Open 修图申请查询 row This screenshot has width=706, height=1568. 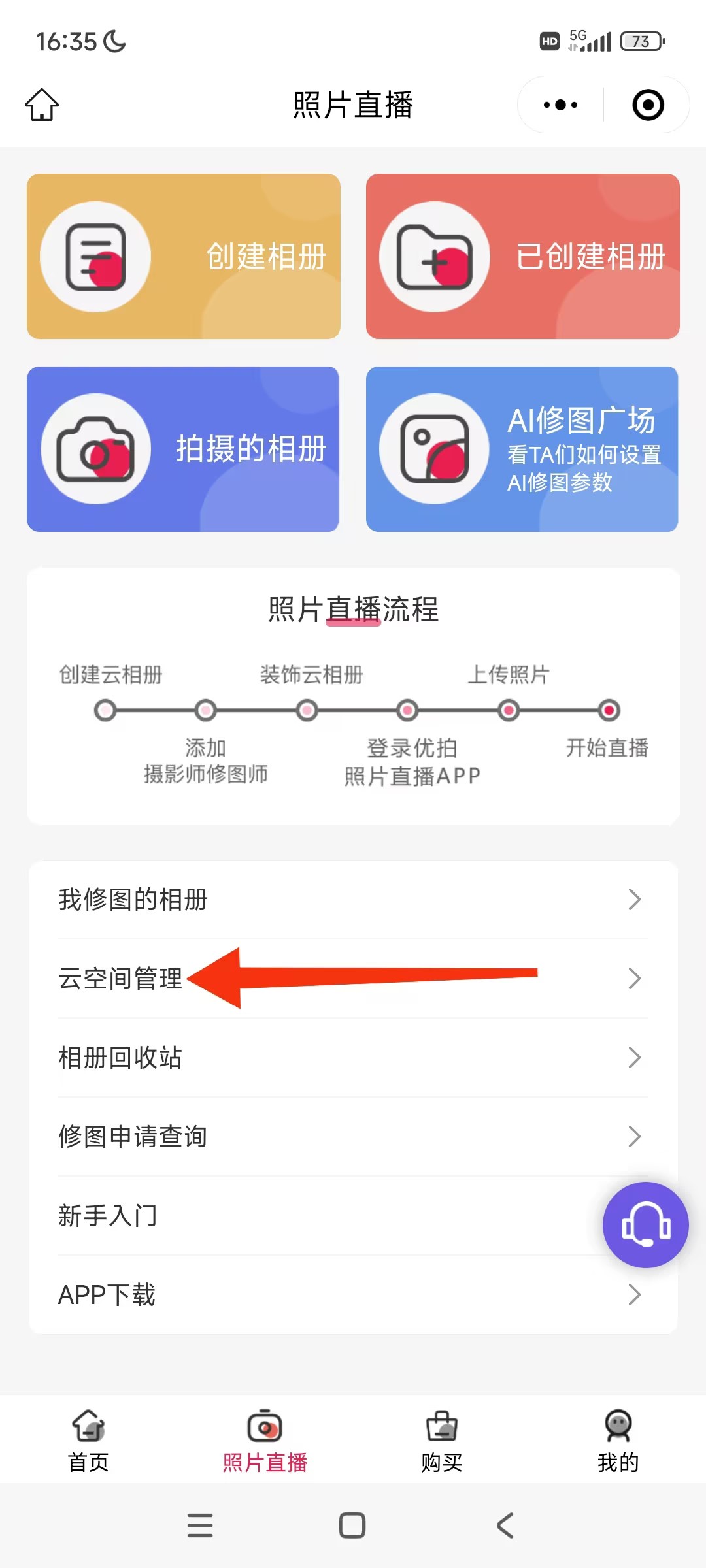pyautogui.click(x=353, y=1137)
